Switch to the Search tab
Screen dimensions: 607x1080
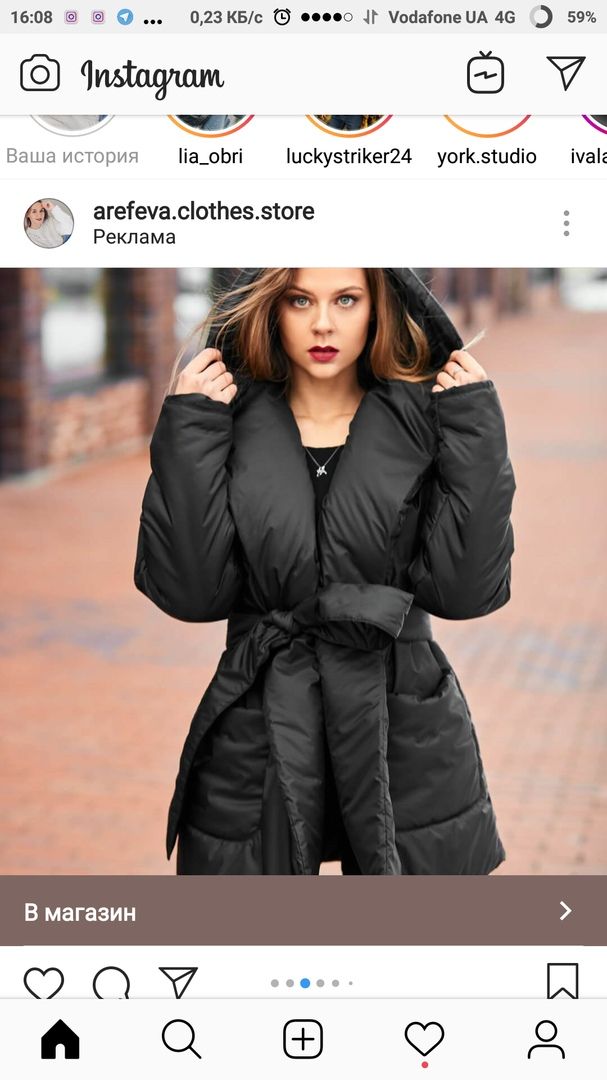click(181, 1040)
